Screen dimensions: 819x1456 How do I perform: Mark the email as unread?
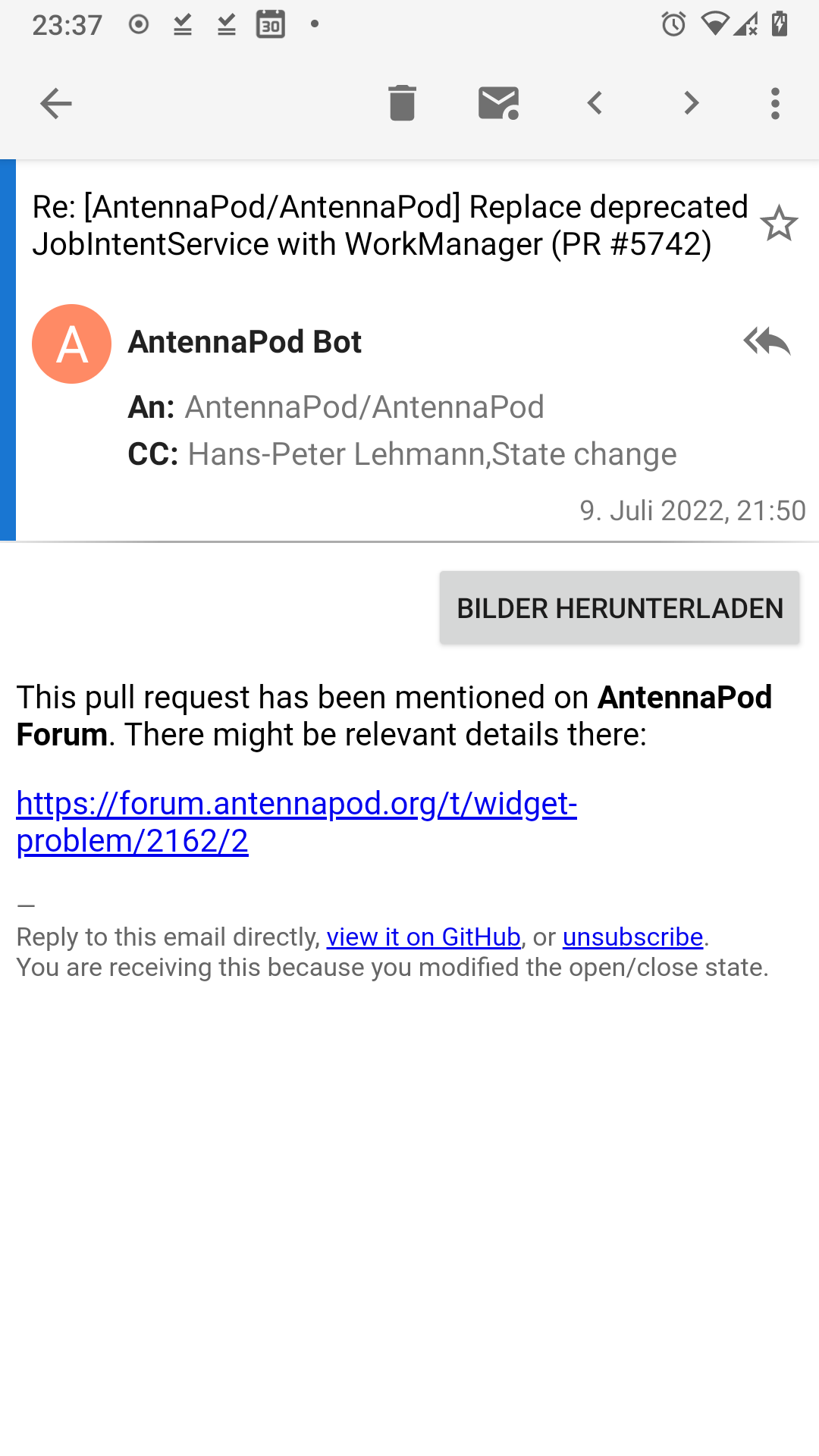498,103
